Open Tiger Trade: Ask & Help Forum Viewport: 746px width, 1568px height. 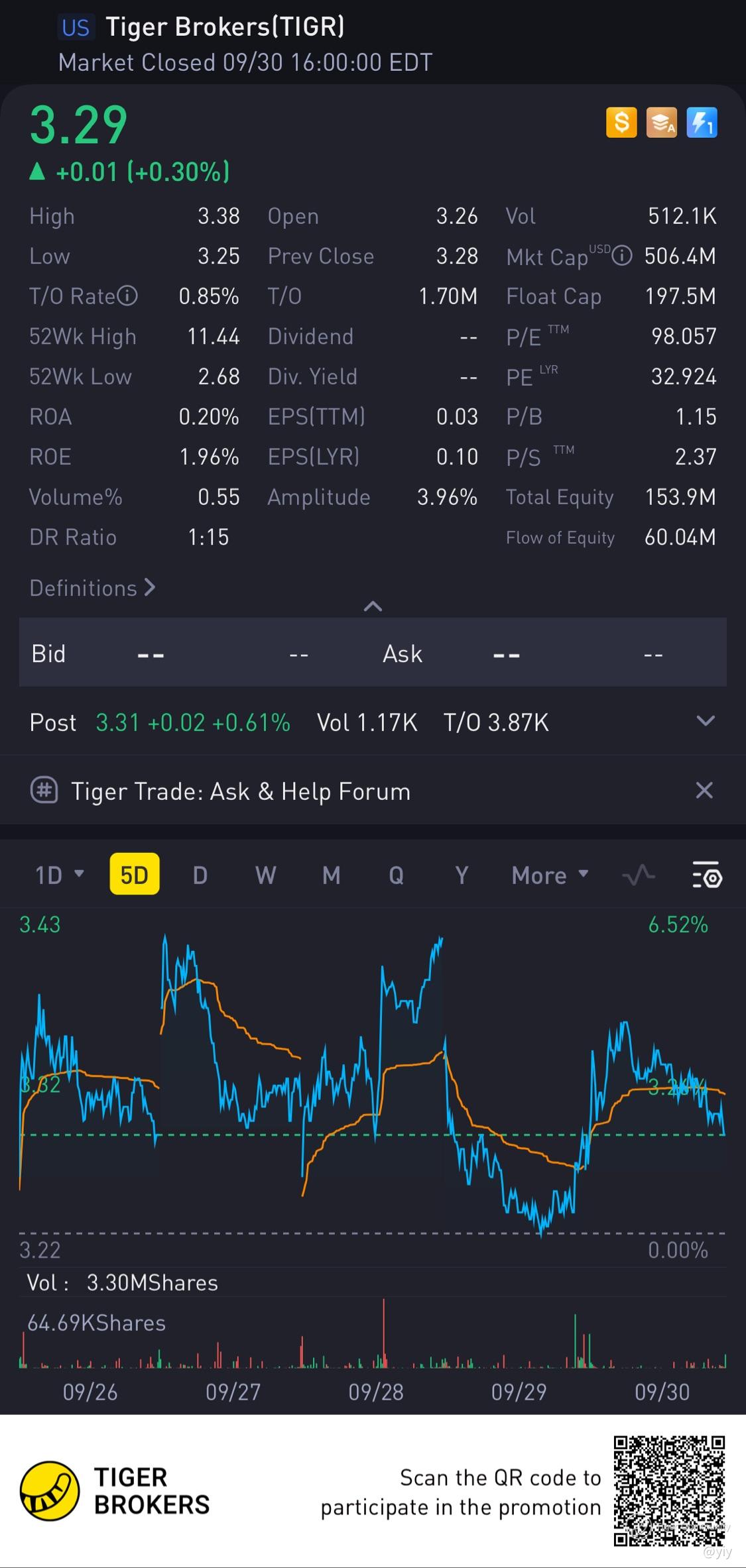(x=240, y=791)
